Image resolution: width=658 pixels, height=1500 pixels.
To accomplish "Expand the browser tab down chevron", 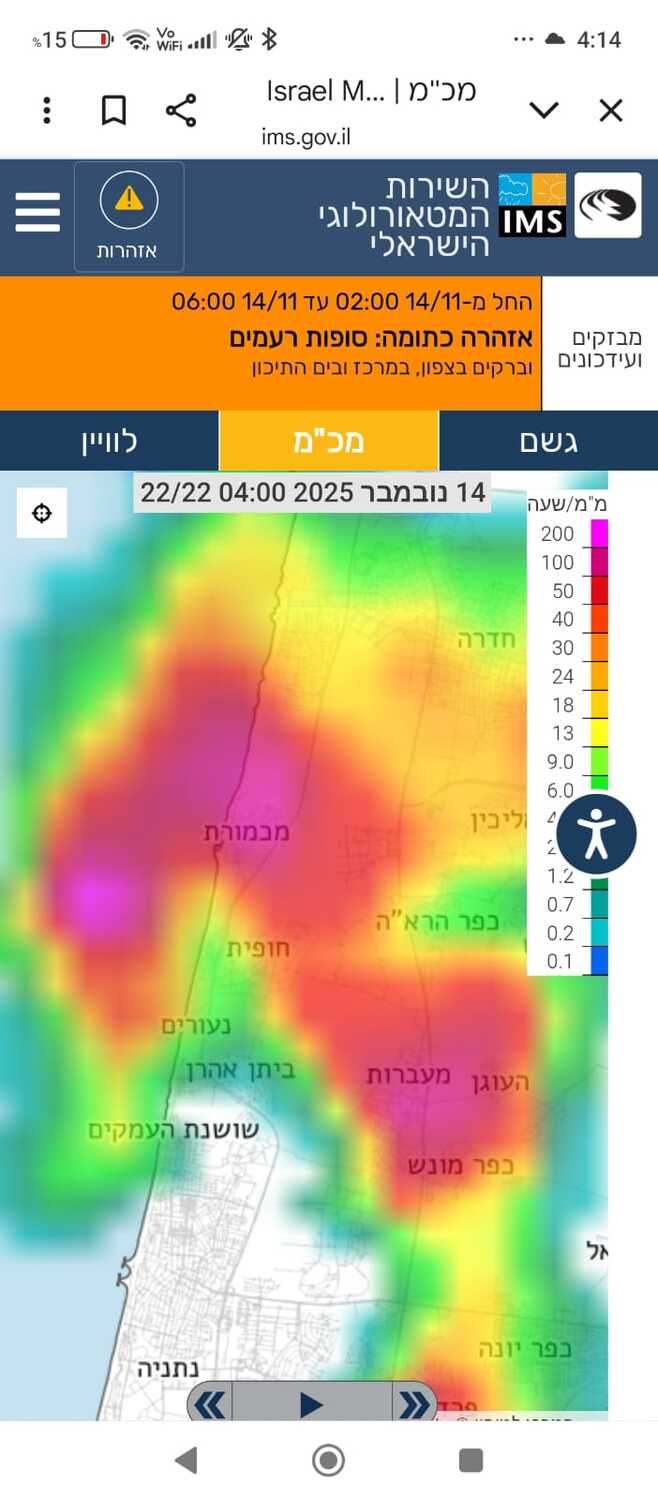I will pos(544,110).
